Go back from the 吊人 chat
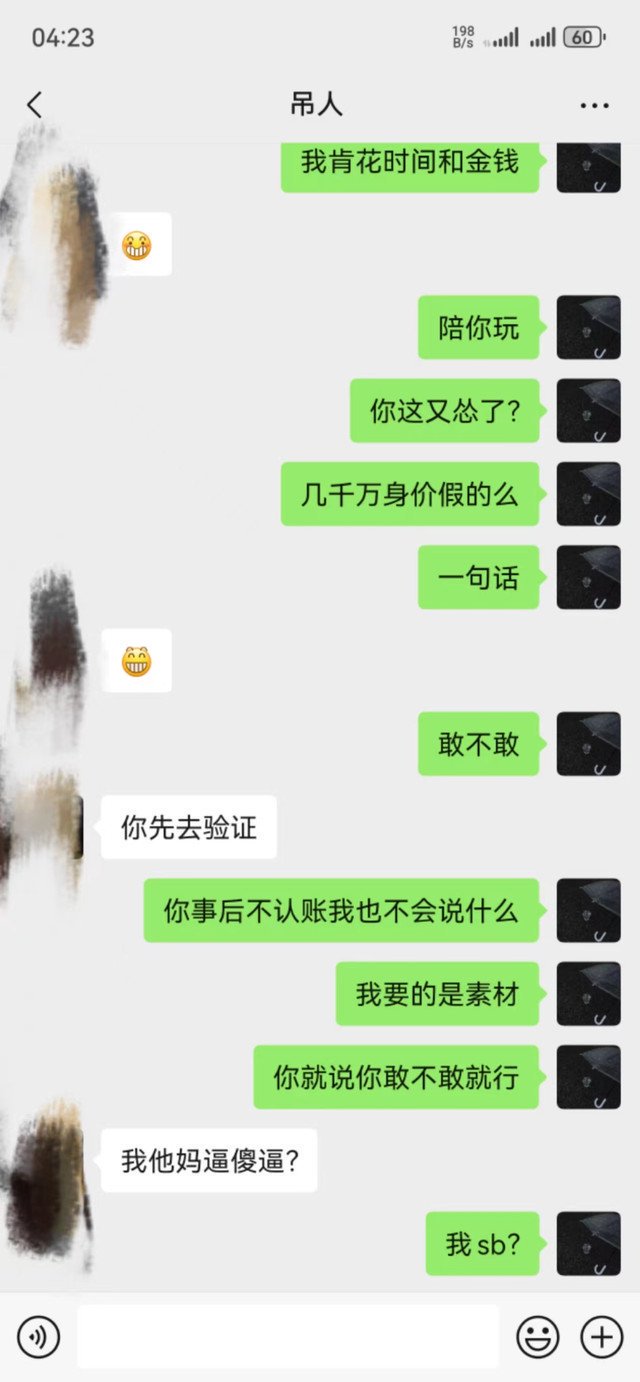 pos(35,105)
